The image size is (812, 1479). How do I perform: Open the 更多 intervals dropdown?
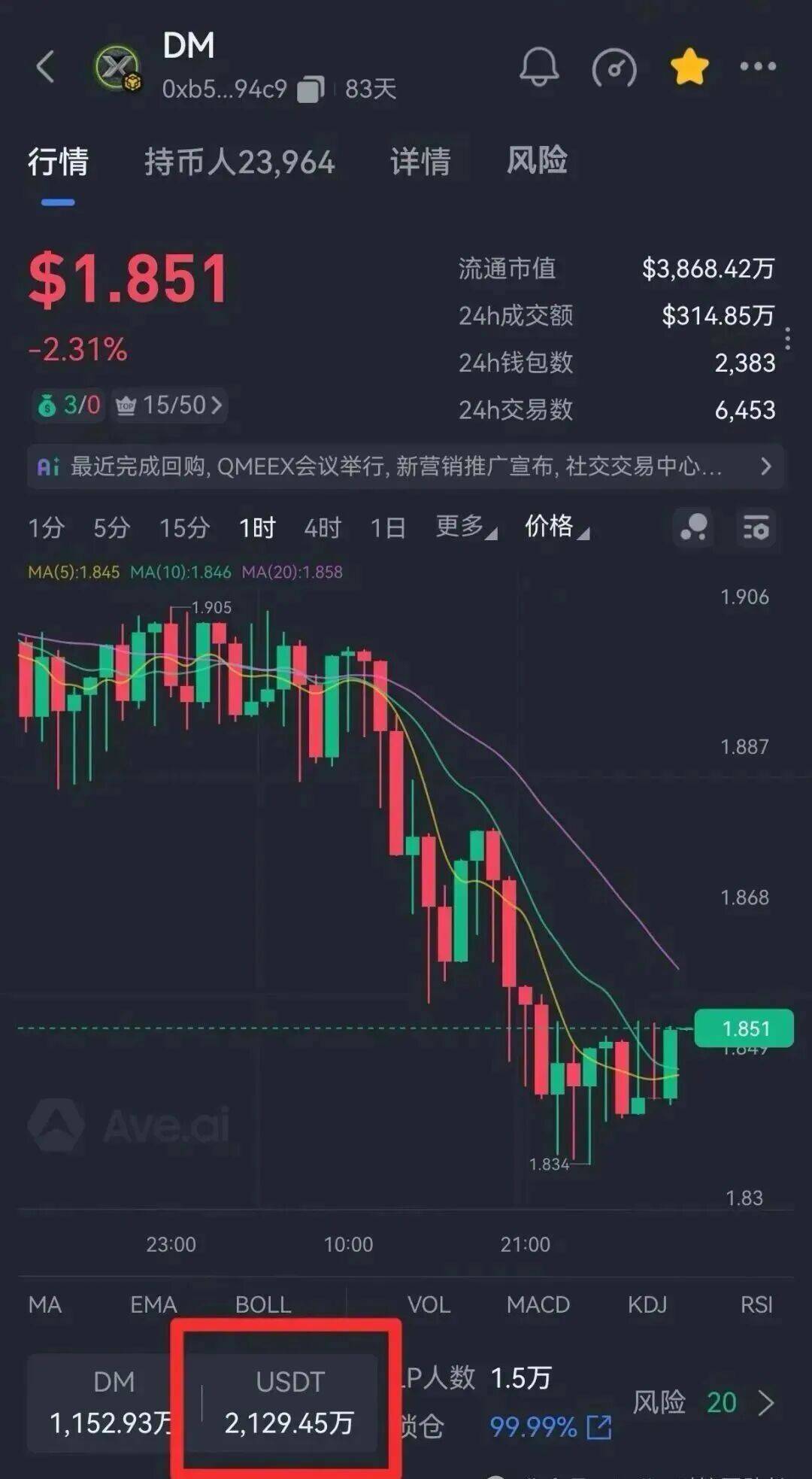(x=465, y=527)
